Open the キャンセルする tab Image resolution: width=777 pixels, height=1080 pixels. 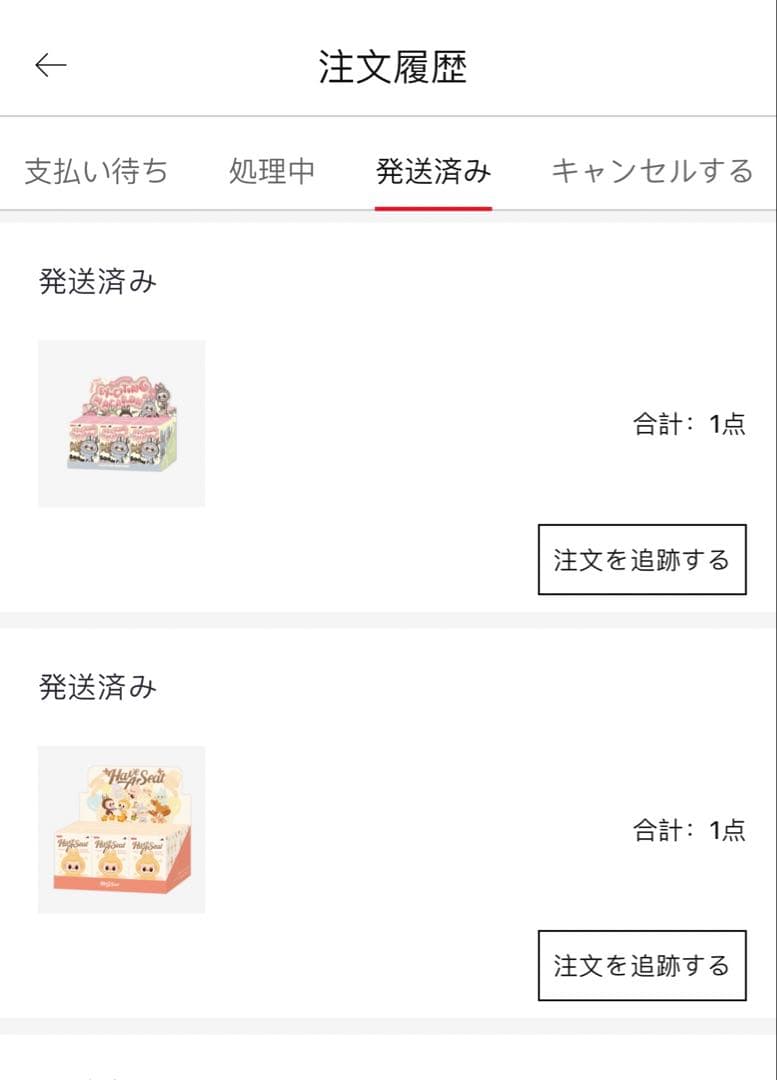click(650, 171)
